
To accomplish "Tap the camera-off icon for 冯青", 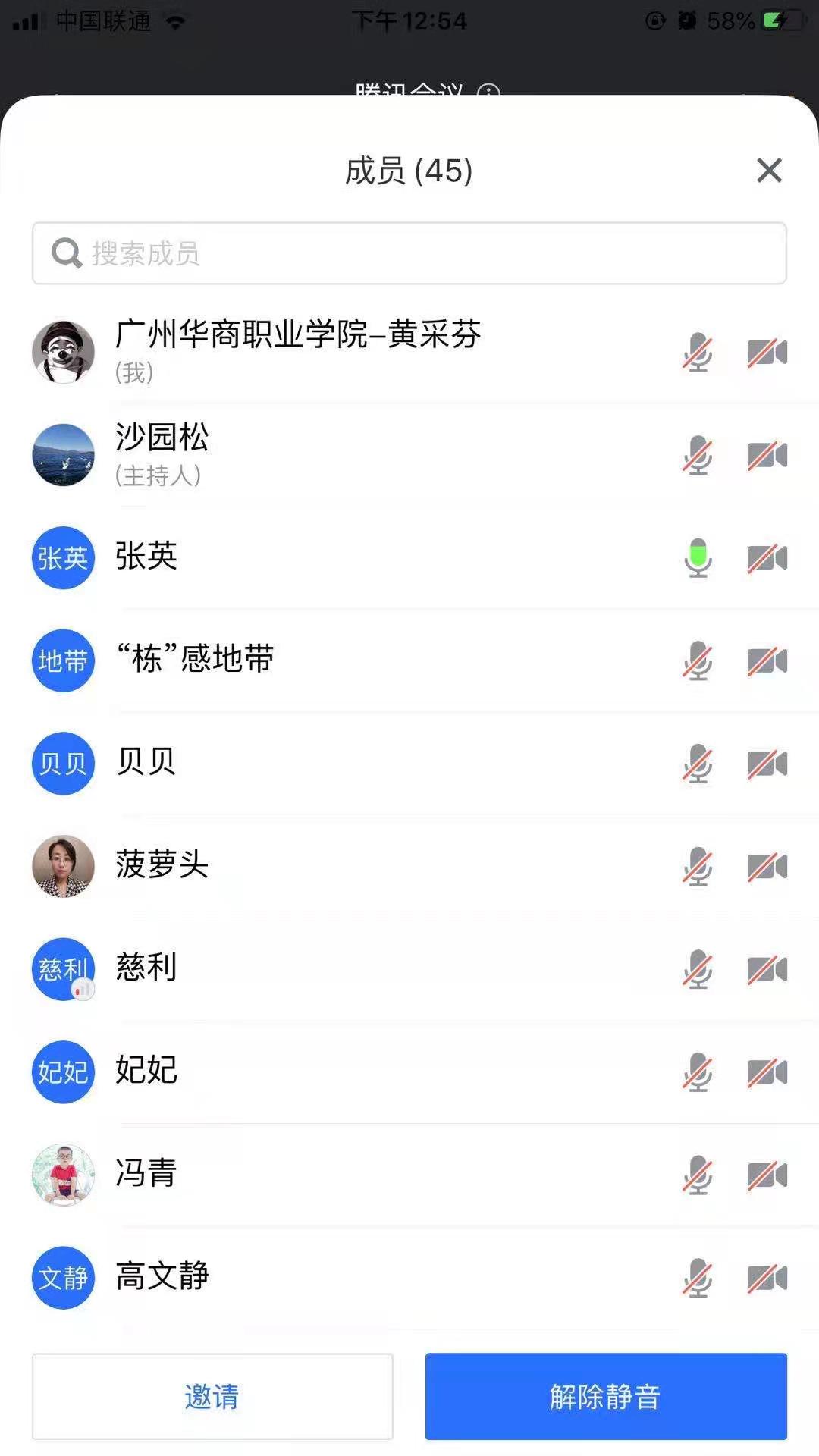I will tap(767, 1175).
